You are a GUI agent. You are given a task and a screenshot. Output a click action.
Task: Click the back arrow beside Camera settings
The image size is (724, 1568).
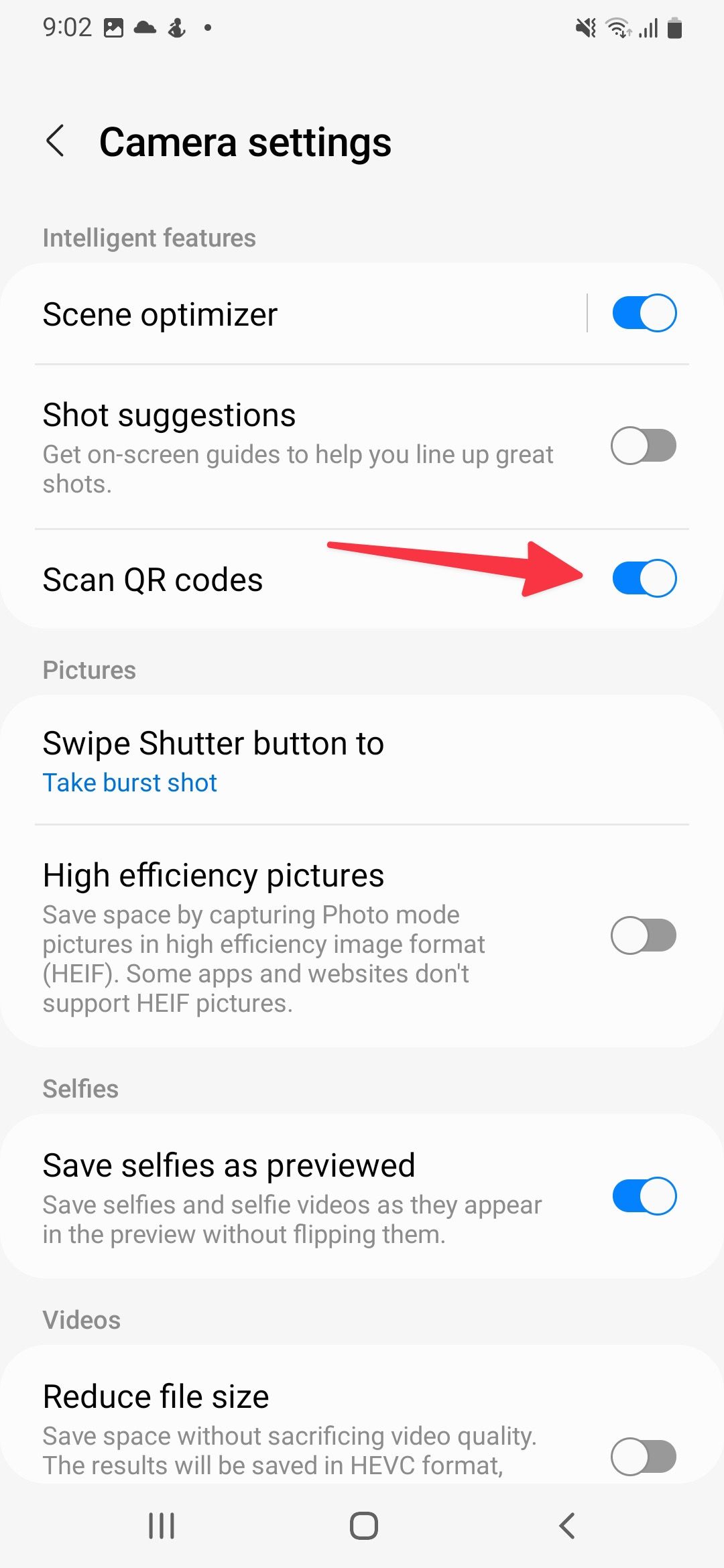56,141
